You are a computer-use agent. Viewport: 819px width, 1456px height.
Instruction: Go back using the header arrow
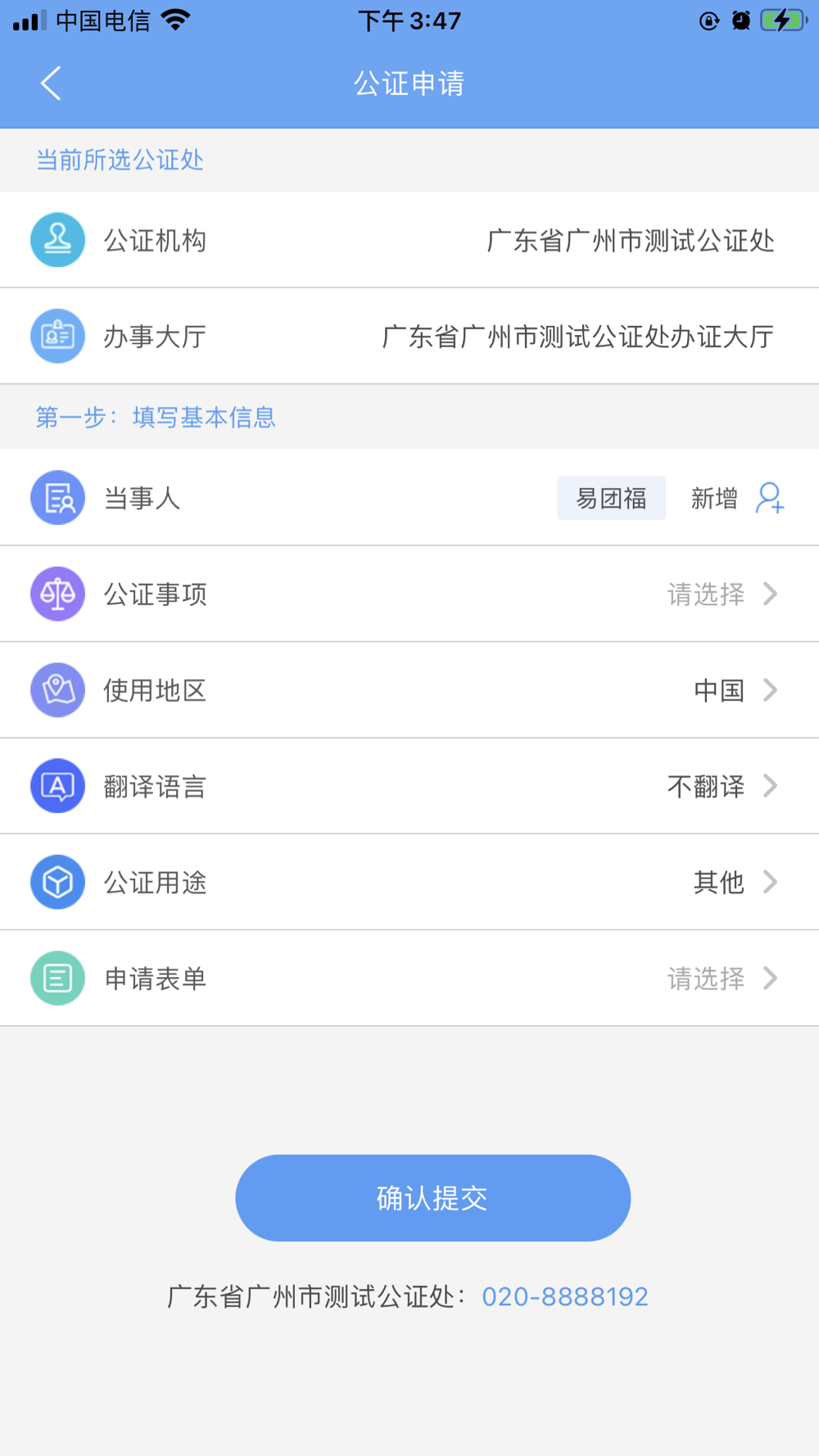click(x=51, y=84)
